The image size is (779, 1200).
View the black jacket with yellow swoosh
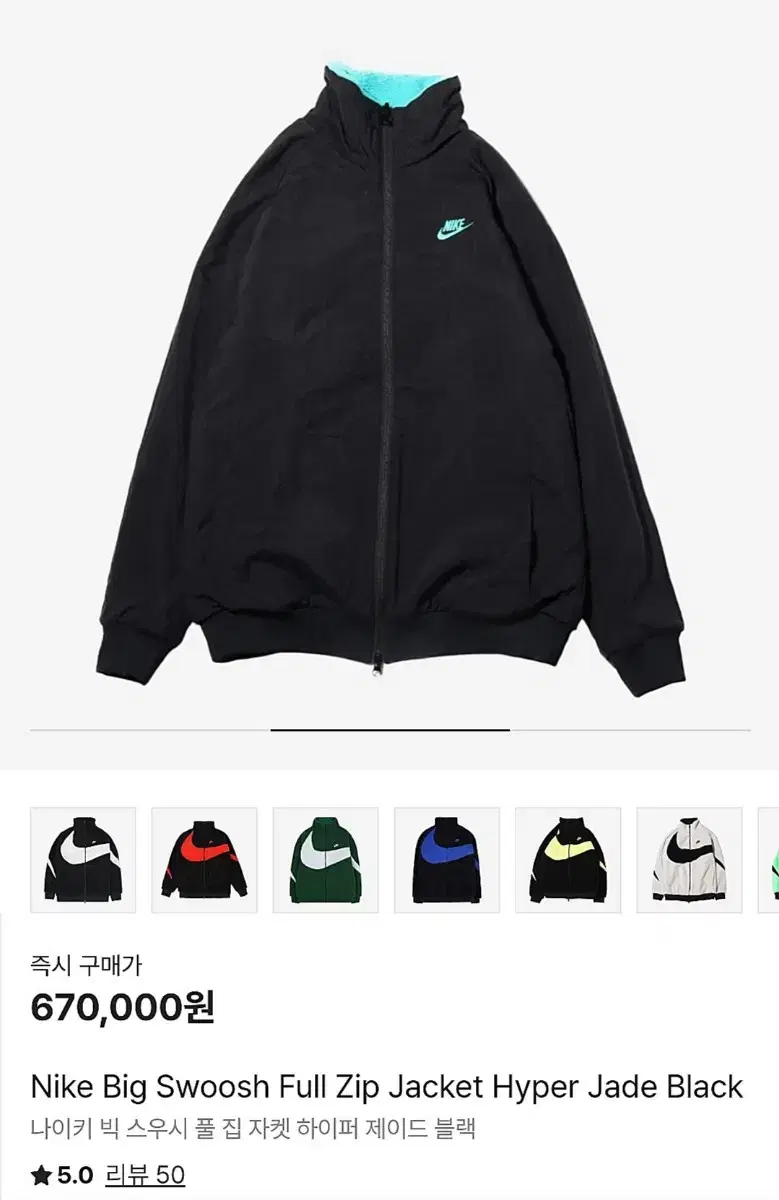567,860
